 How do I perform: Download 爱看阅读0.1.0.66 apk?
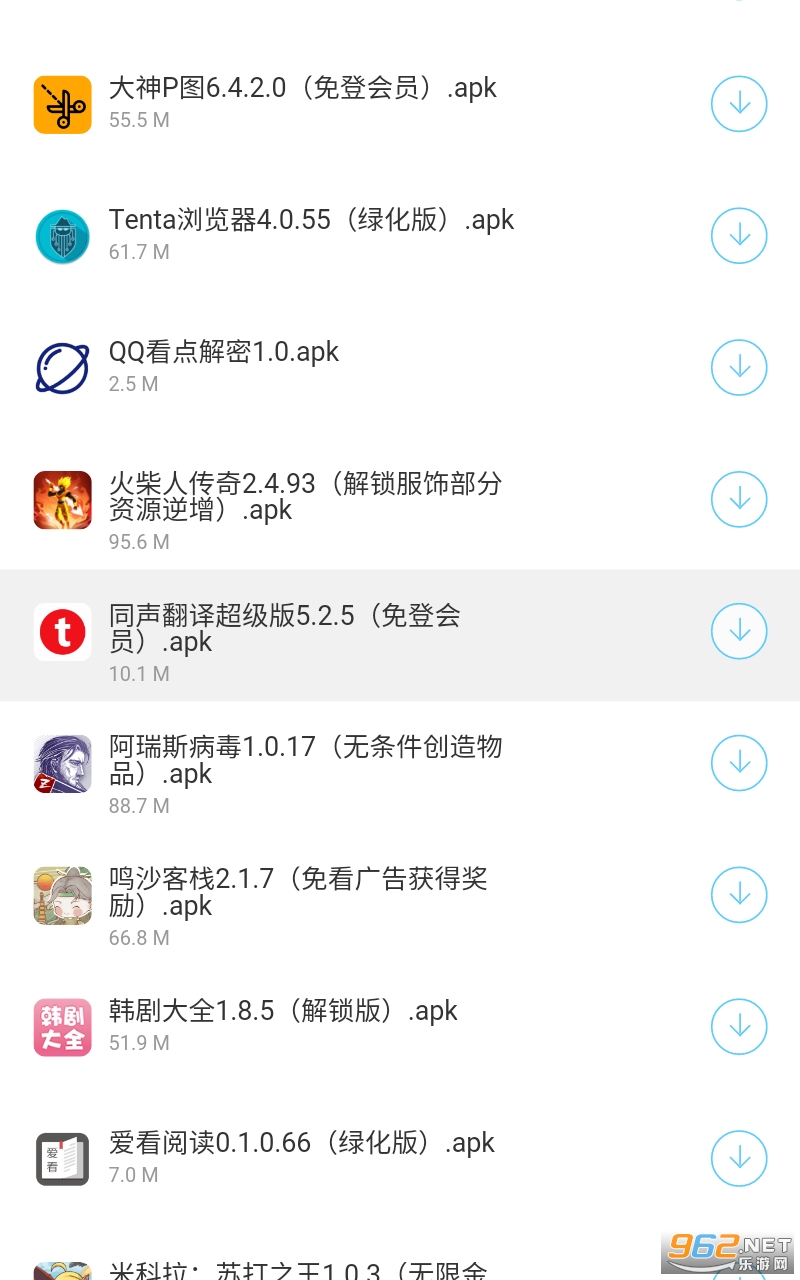pyautogui.click(x=739, y=1159)
